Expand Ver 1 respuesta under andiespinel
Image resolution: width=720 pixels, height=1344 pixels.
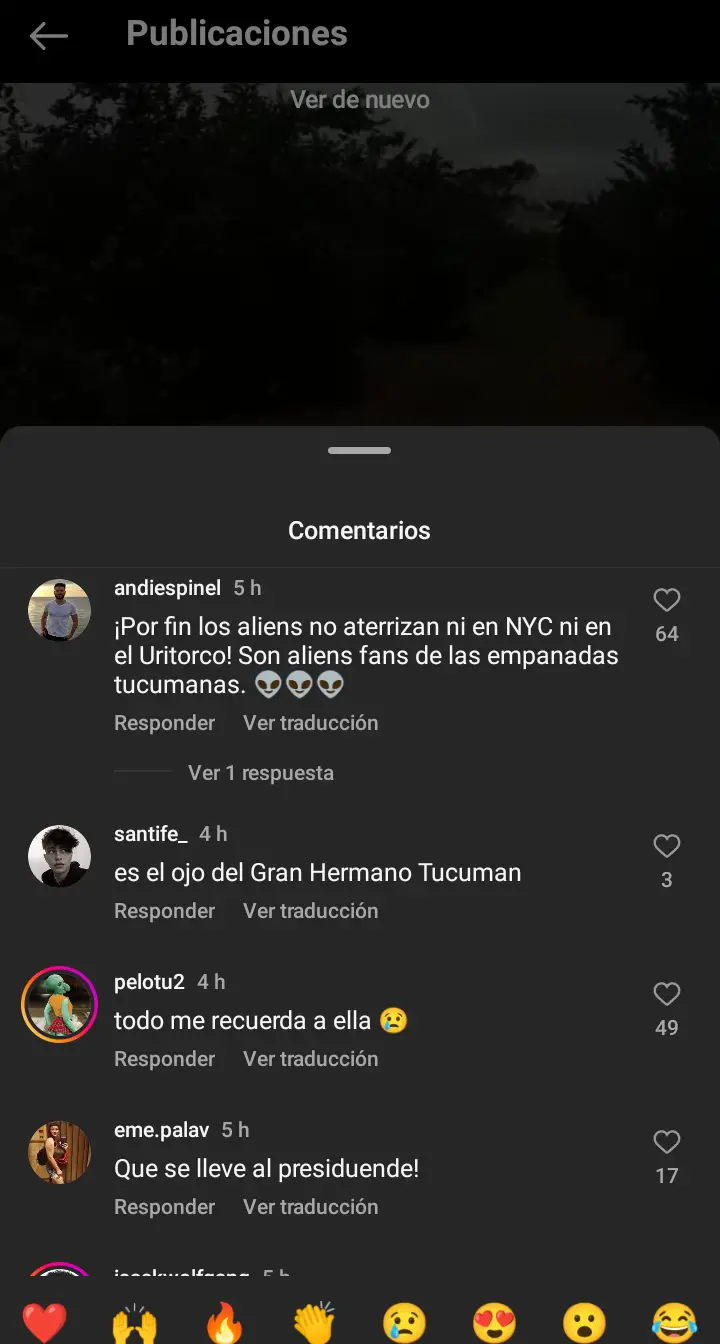point(260,773)
